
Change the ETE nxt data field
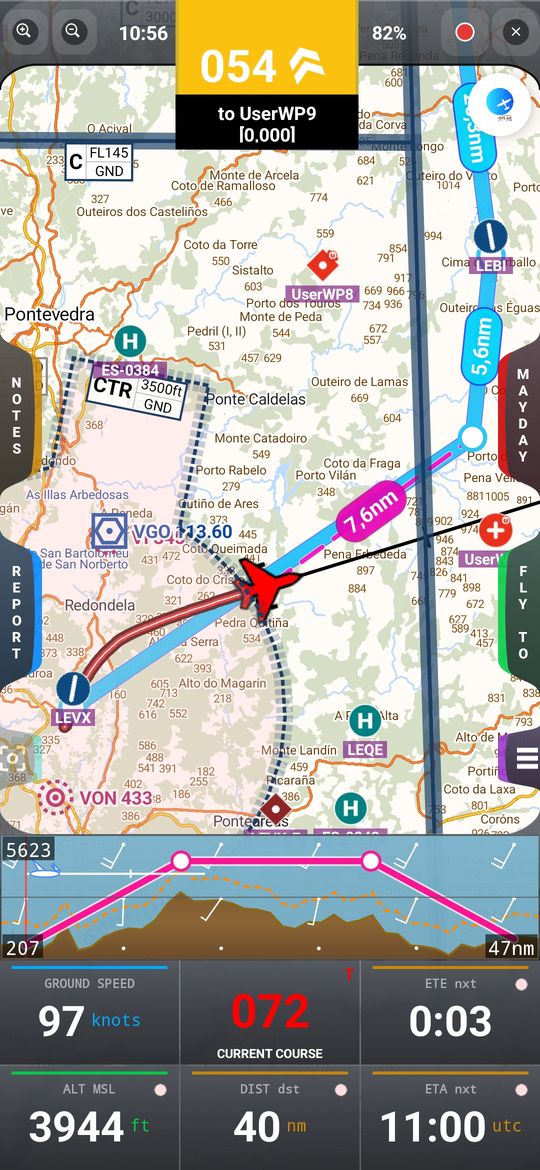[x=450, y=1012]
